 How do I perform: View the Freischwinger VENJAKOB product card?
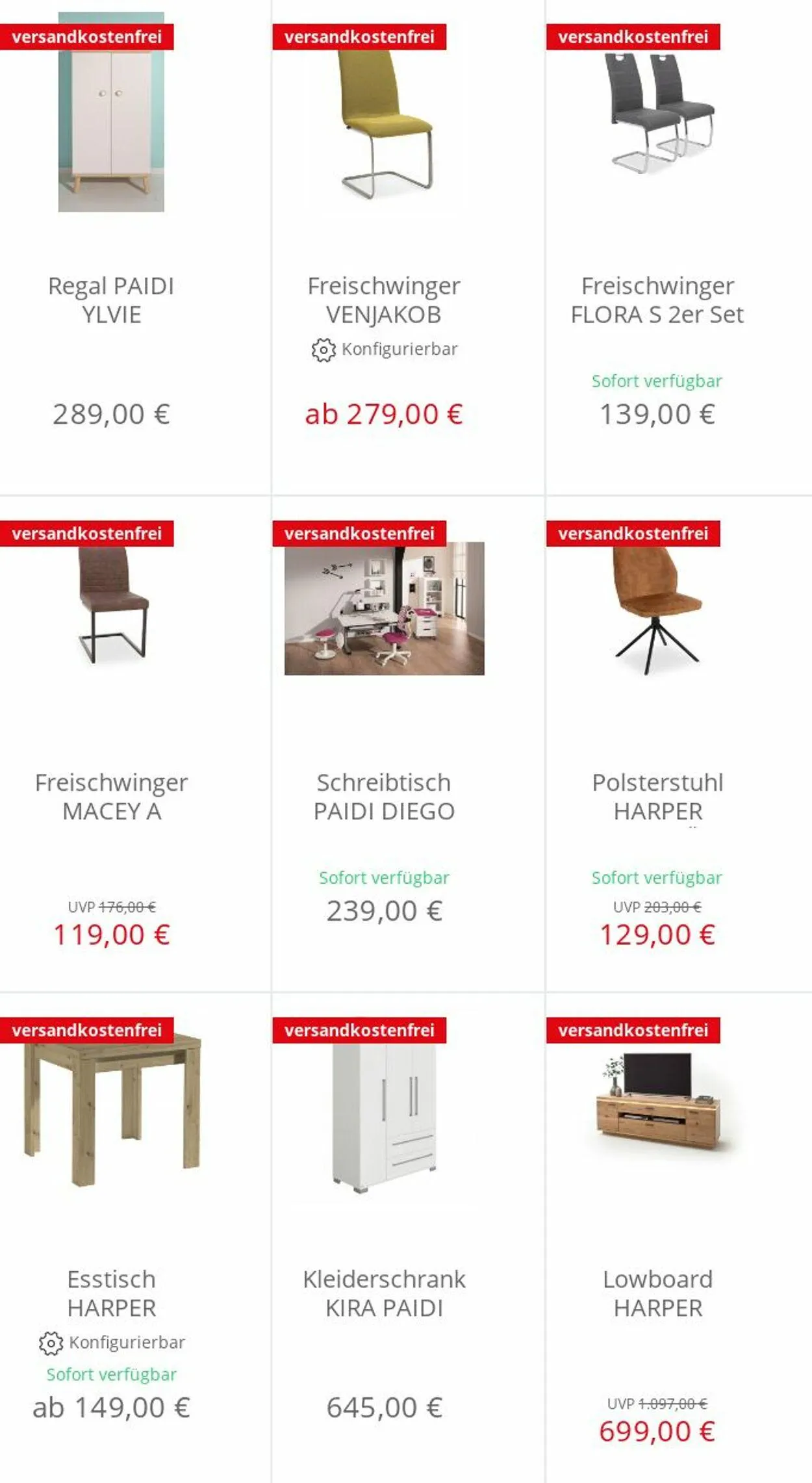pos(384,300)
